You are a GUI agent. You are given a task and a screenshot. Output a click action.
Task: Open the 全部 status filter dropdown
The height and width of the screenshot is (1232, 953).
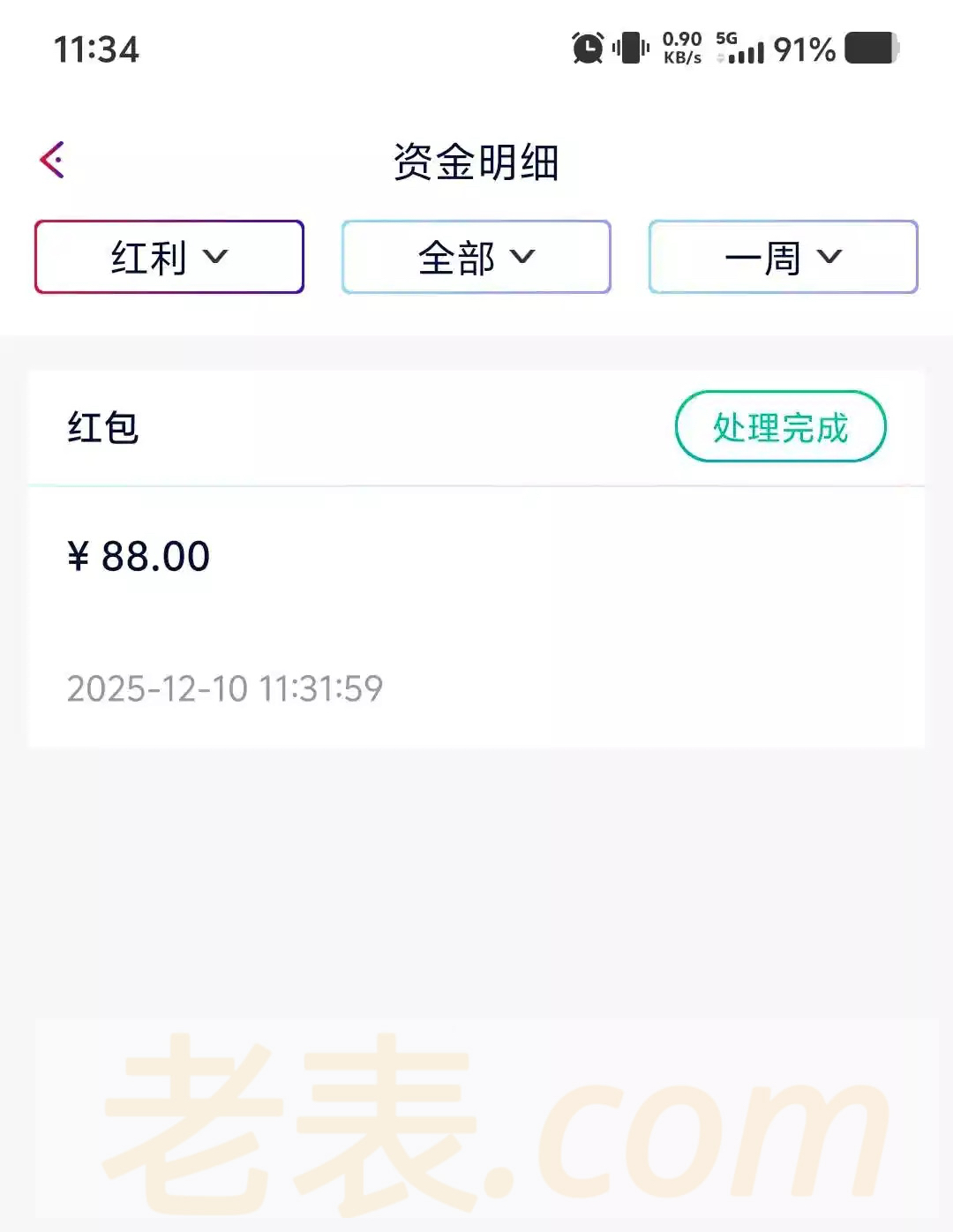(476, 257)
